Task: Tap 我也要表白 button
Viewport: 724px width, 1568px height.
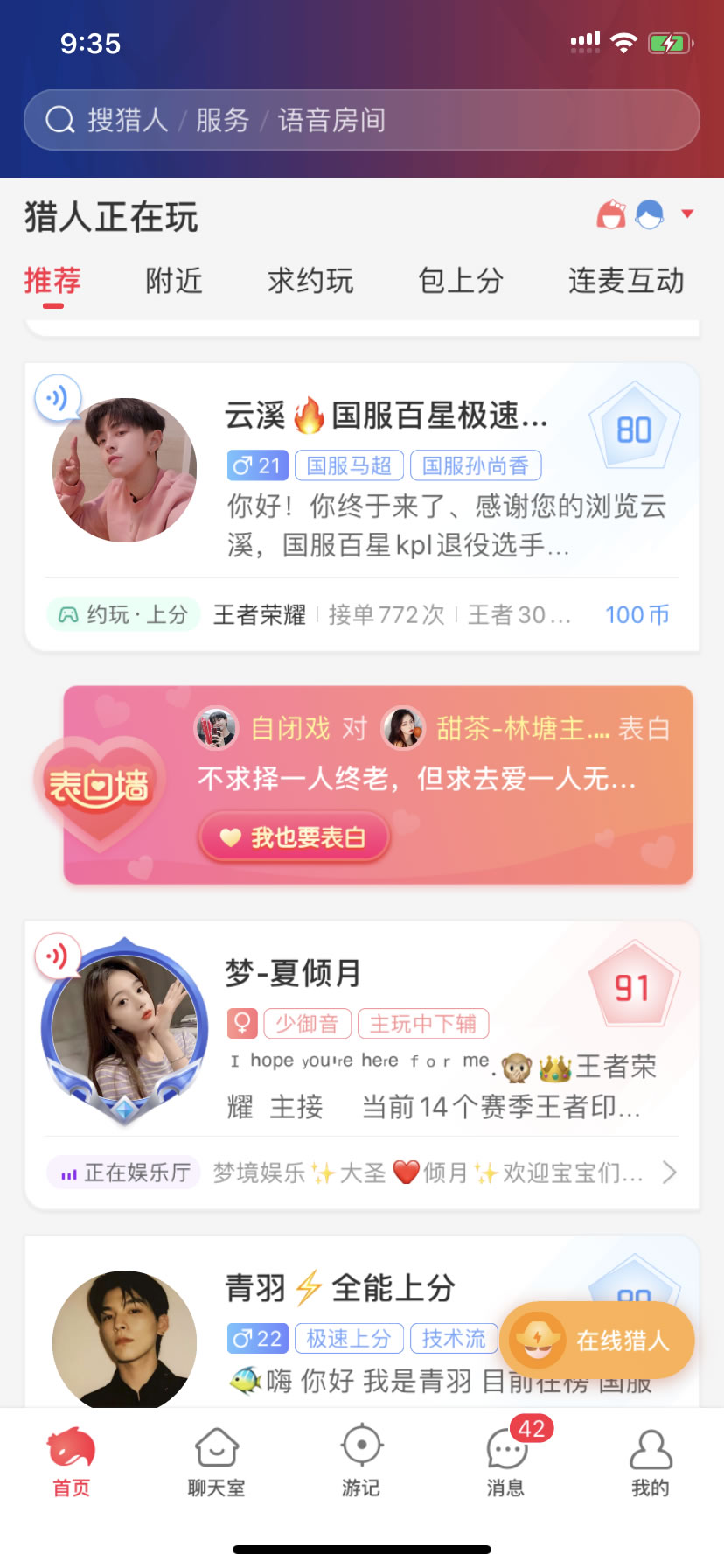Action: click(295, 837)
